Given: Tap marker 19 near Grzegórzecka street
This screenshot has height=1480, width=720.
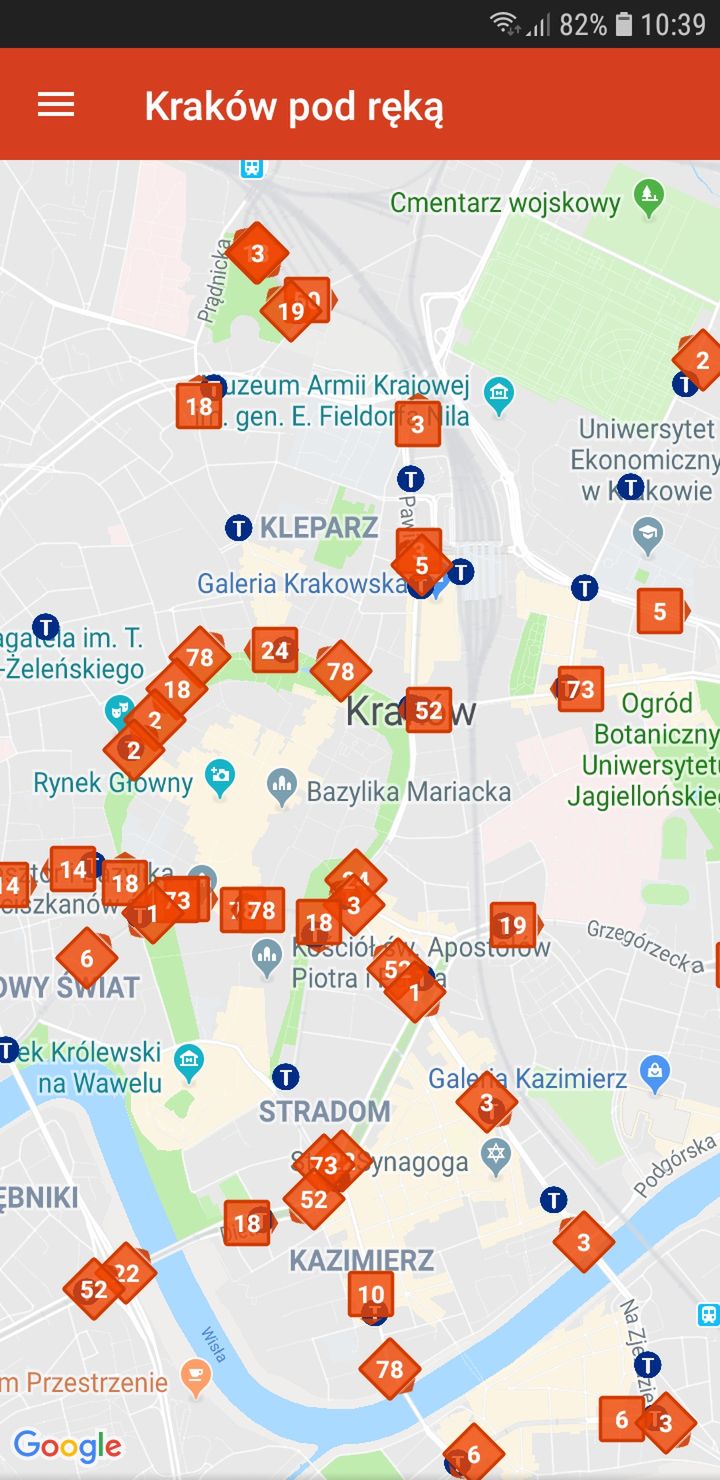Looking at the screenshot, I should 513,926.
